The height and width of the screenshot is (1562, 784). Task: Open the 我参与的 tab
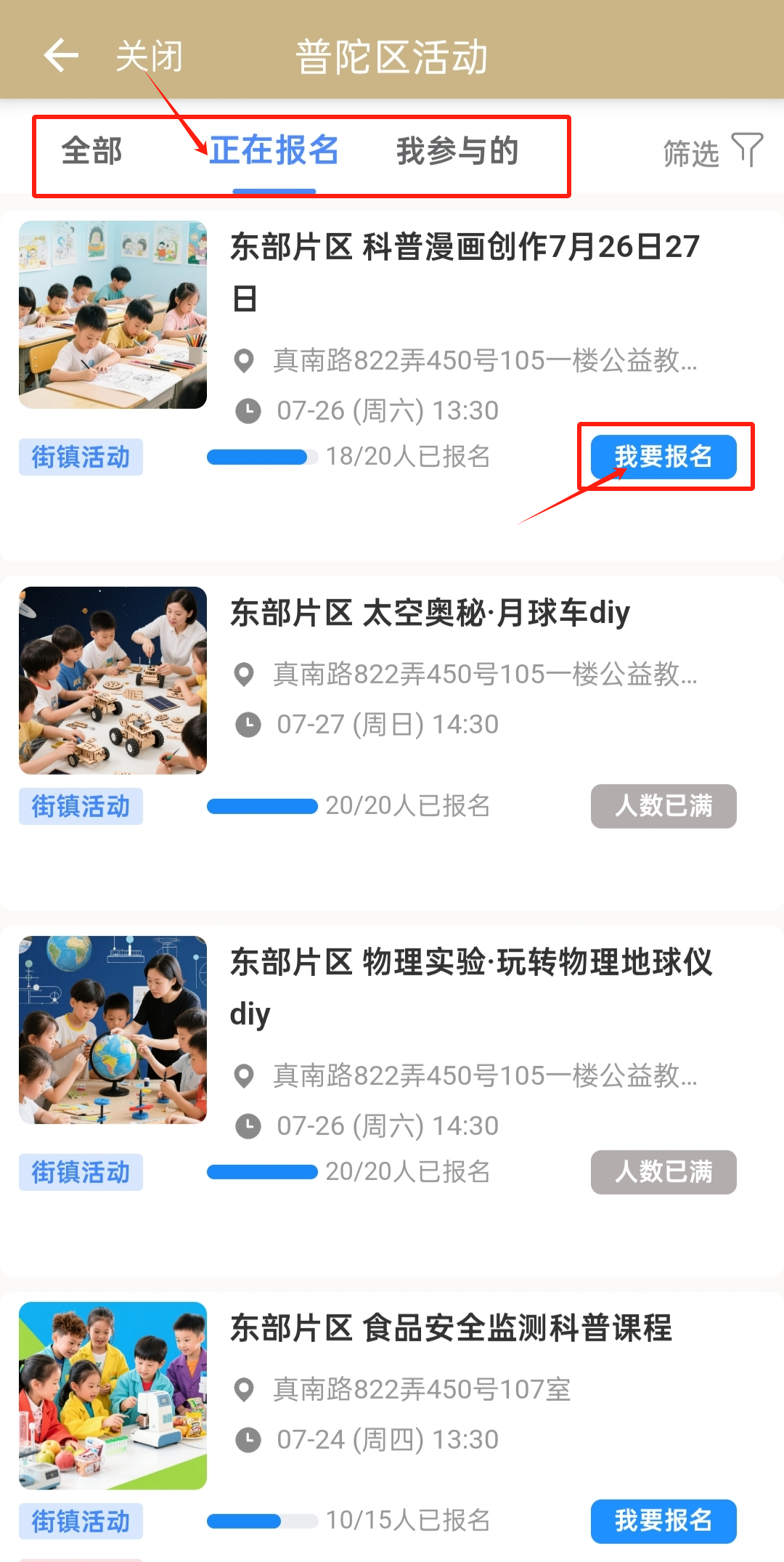tap(457, 151)
